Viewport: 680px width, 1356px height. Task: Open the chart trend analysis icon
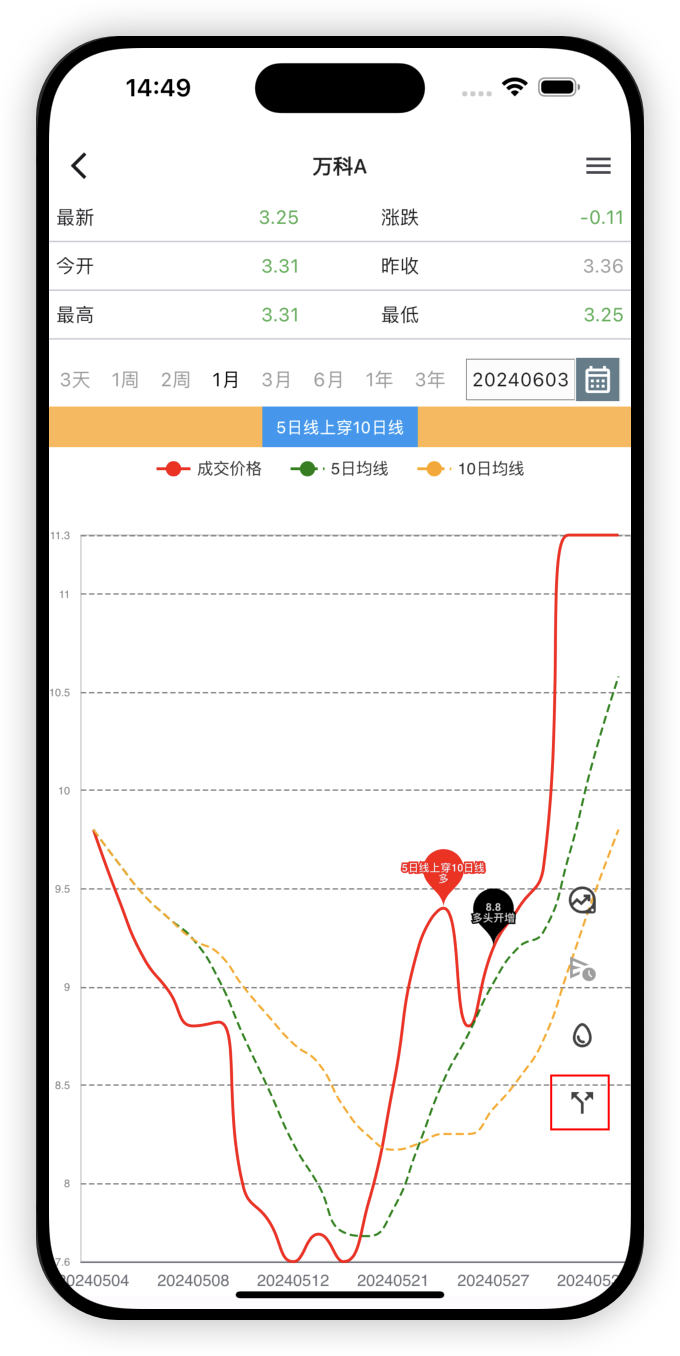pos(582,901)
